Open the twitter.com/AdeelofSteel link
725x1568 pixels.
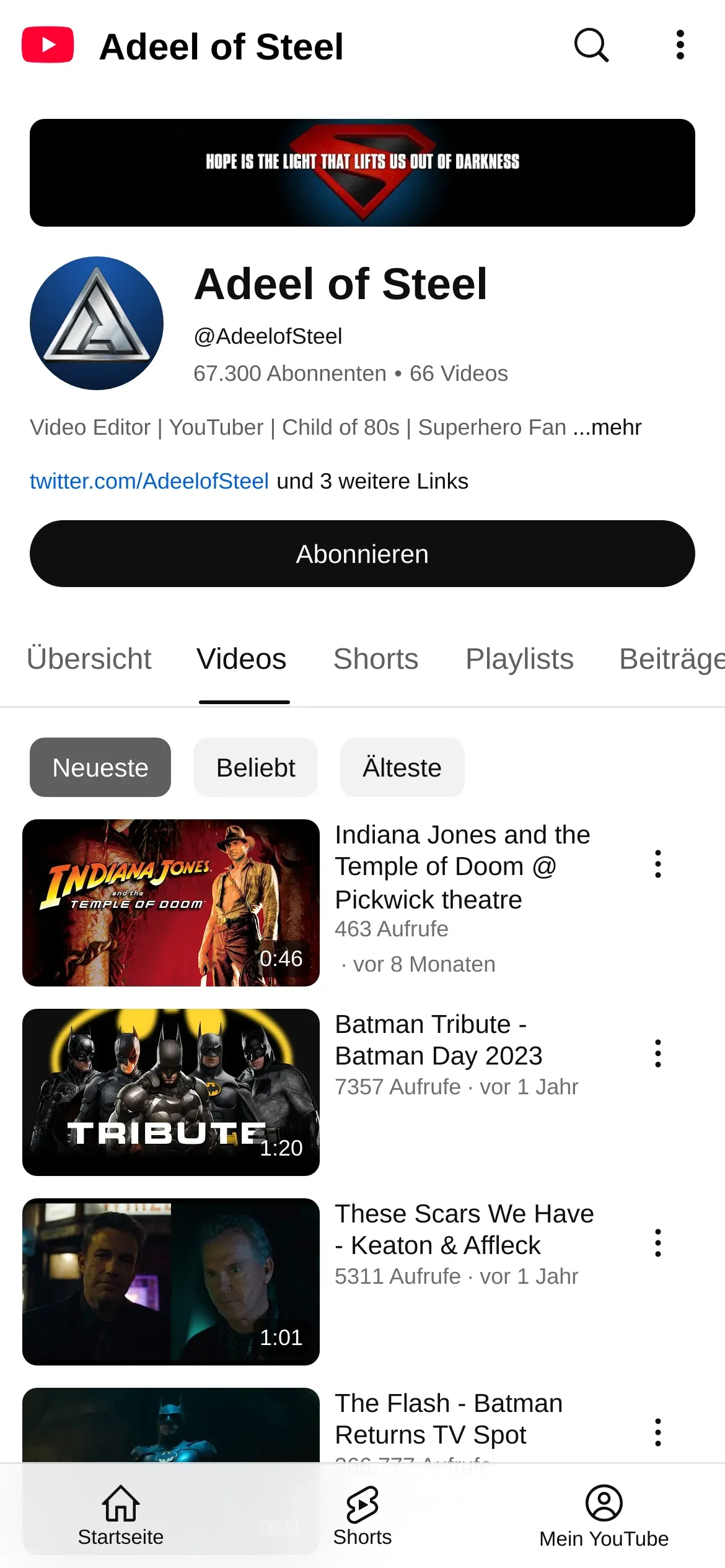pos(149,481)
